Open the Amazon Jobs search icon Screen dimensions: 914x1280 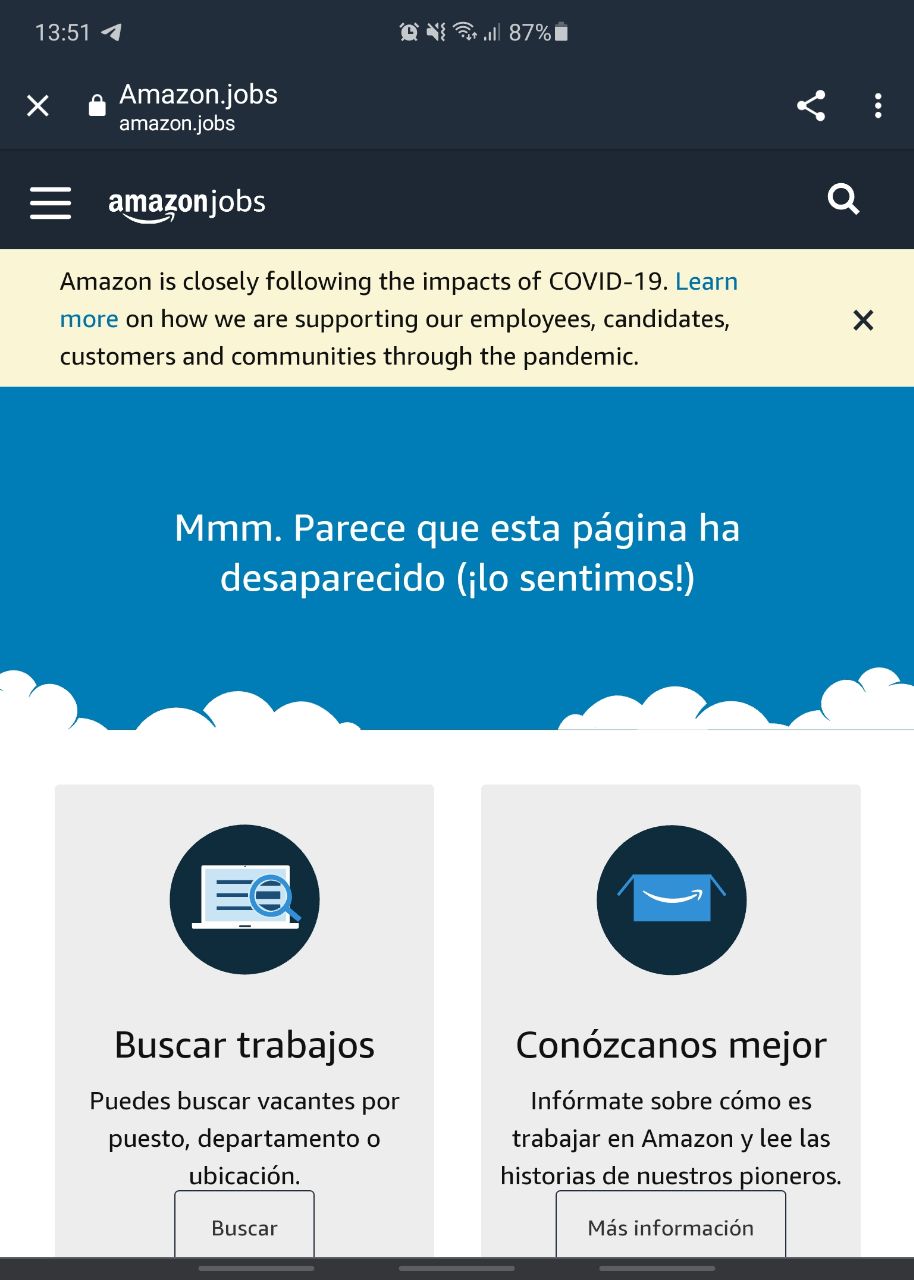pos(843,200)
